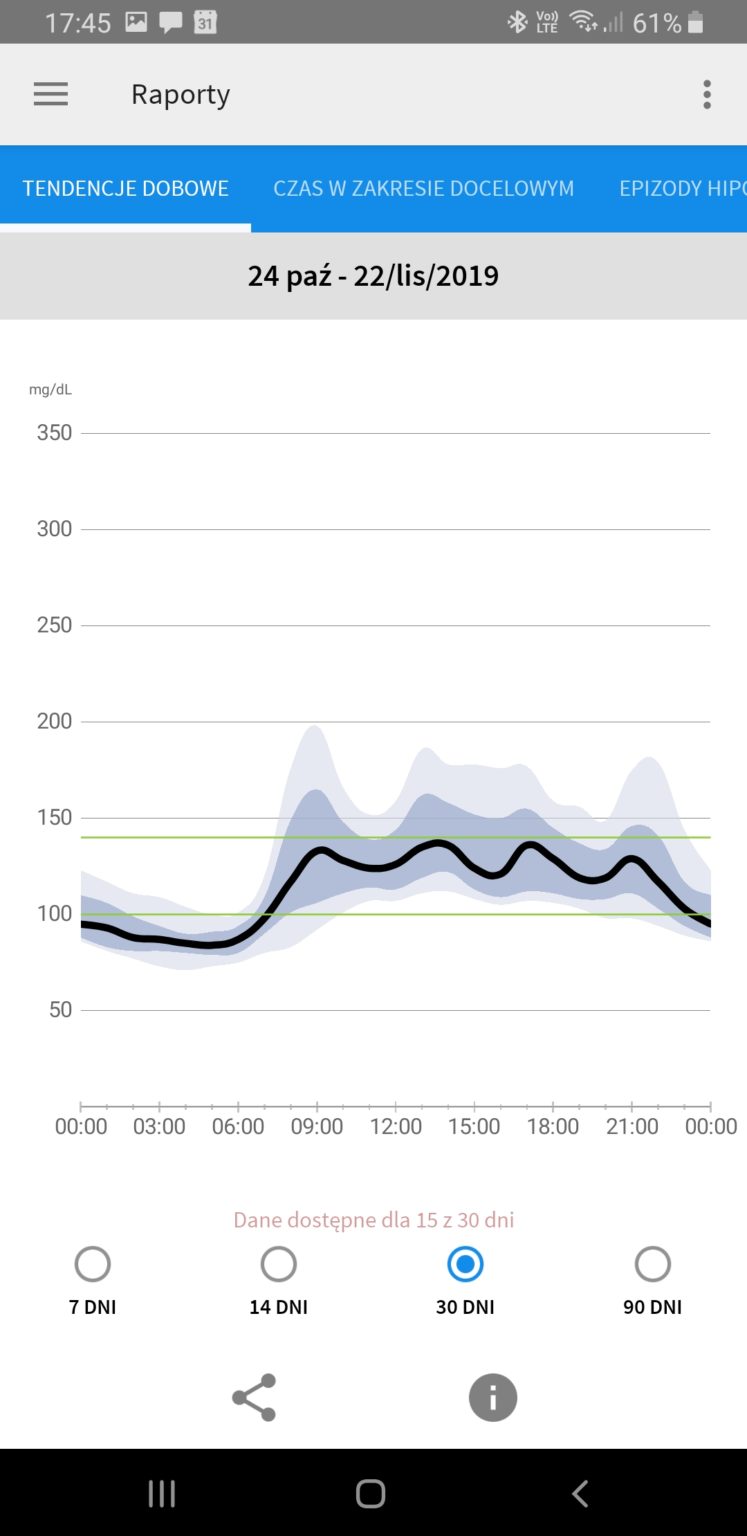747x1536 pixels.
Task: Switch to Czas w zakresie docelowym tab
Action: 423,188
